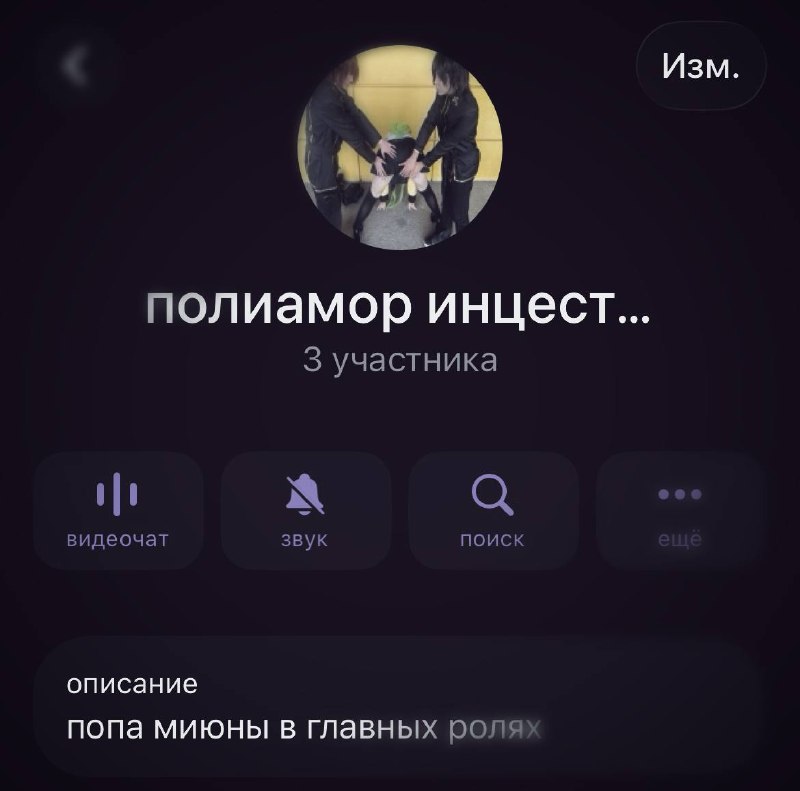Go back using the top-left arrow
The height and width of the screenshot is (791, 800).
pyautogui.click(x=76, y=65)
